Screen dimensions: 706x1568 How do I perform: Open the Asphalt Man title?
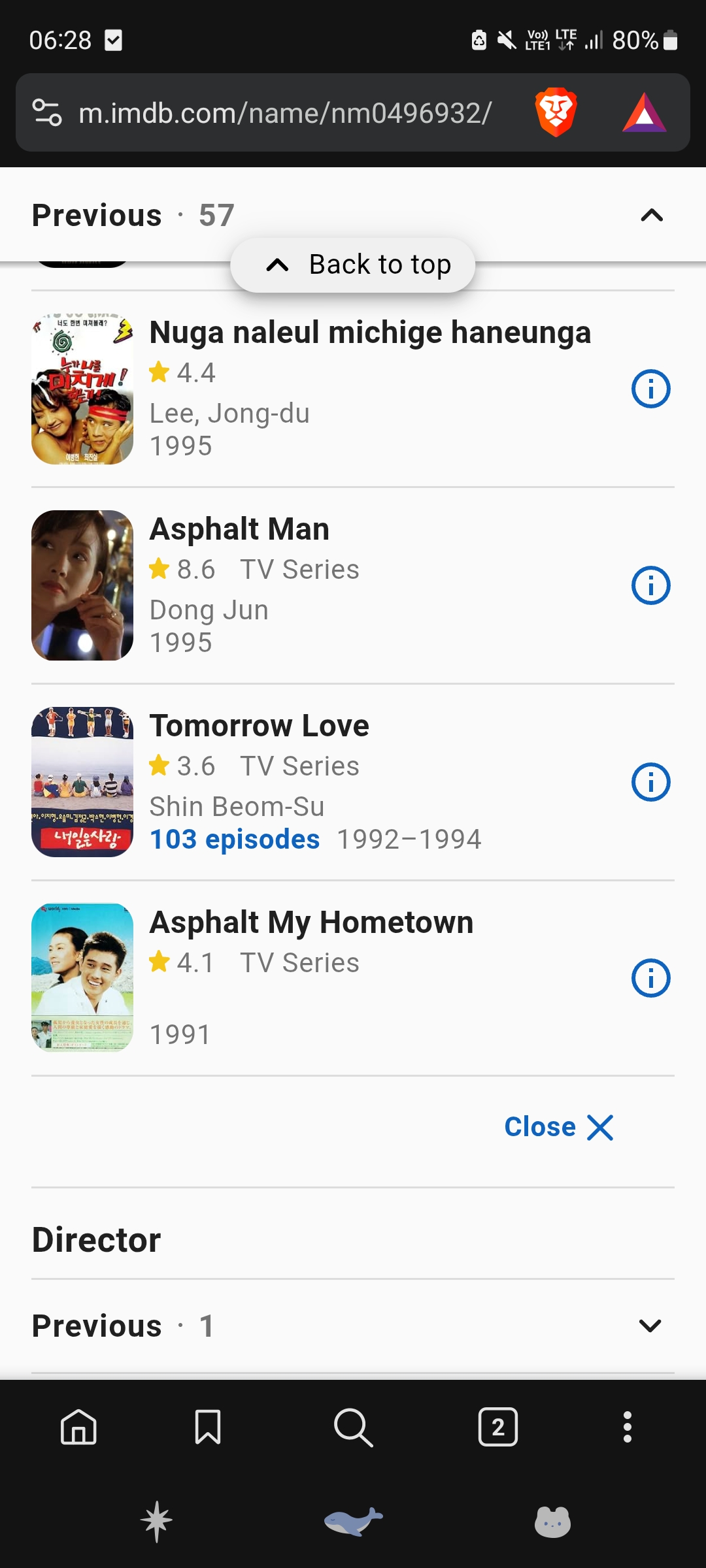tap(239, 529)
